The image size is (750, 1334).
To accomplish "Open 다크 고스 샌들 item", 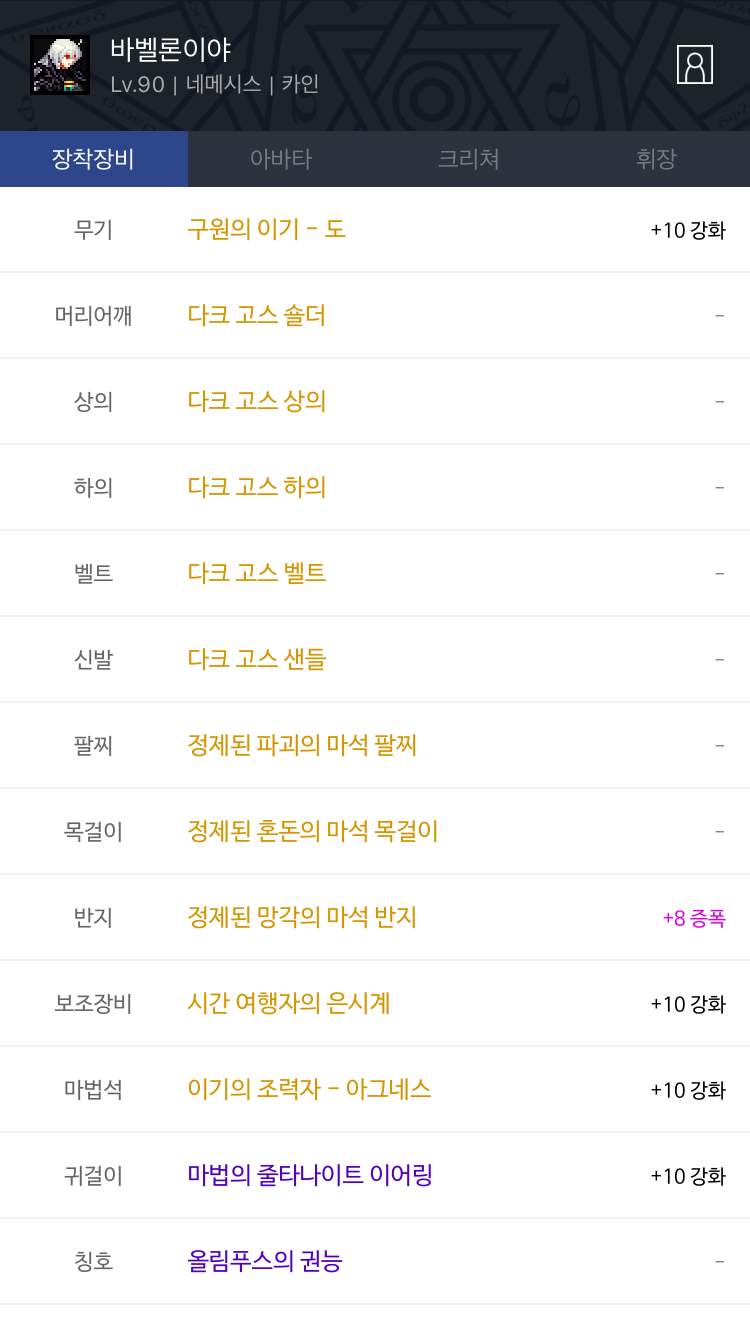I will pos(375,660).
